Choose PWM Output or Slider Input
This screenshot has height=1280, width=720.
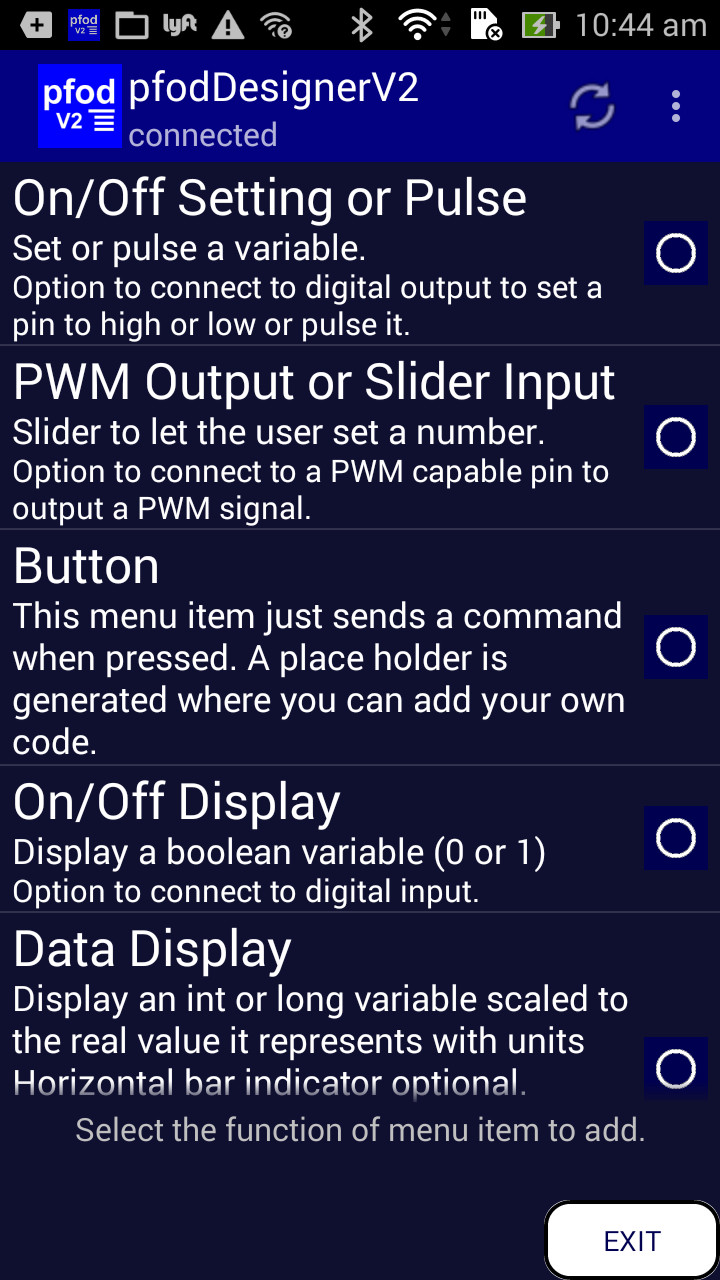point(675,437)
